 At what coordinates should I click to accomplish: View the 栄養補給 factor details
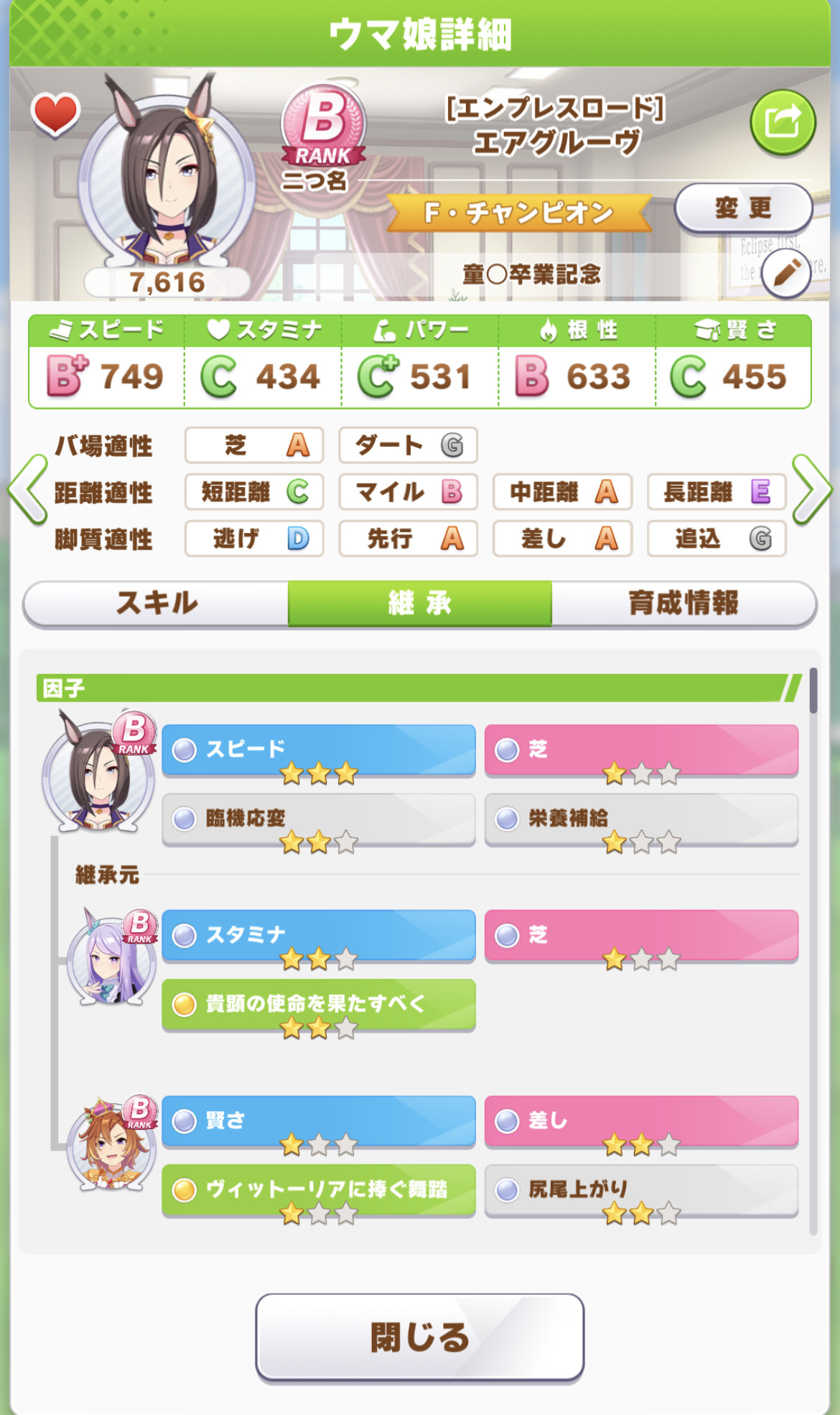tap(641, 819)
